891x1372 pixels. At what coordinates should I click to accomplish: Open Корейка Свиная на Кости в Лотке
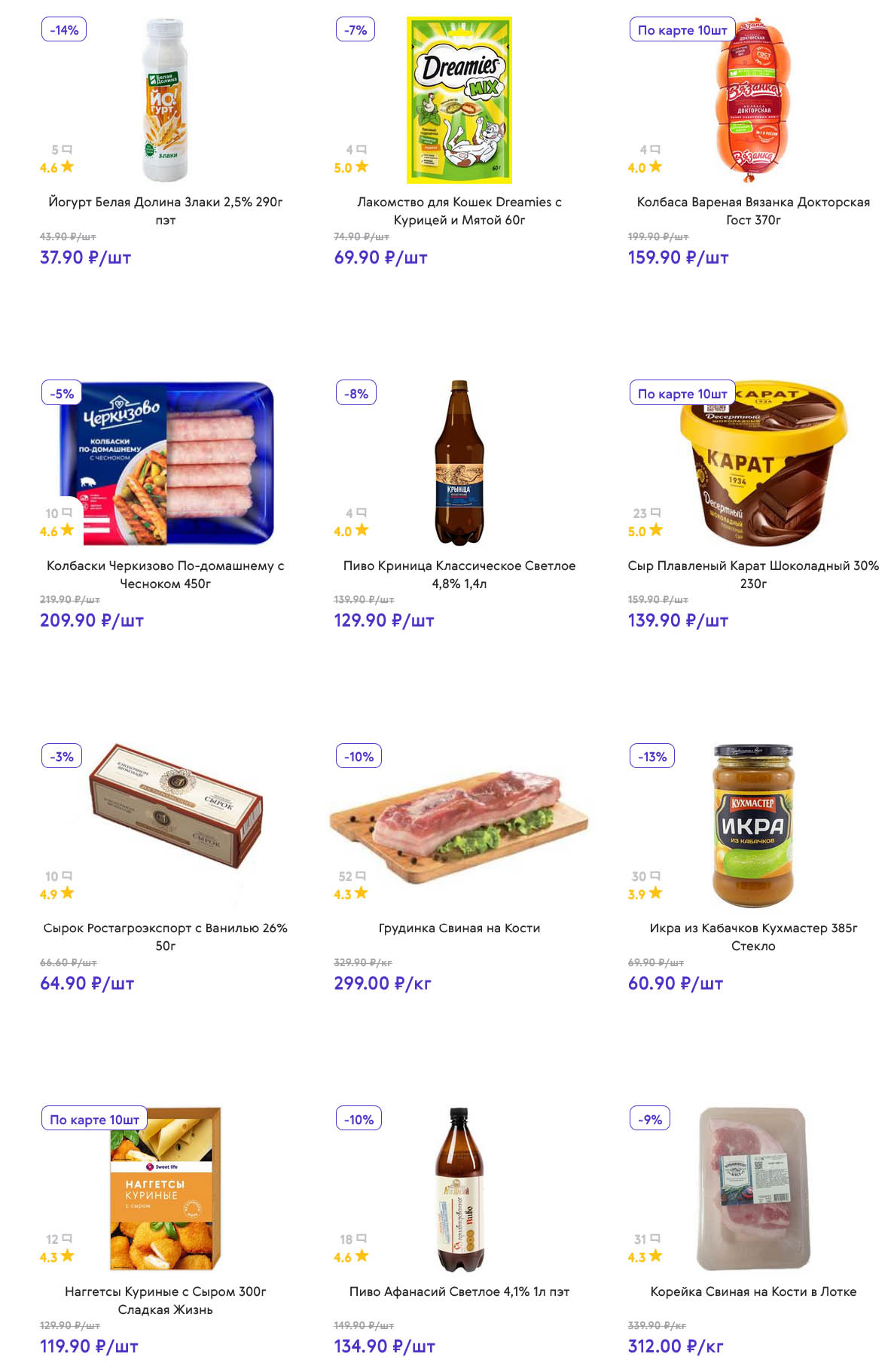(752, 1291)
